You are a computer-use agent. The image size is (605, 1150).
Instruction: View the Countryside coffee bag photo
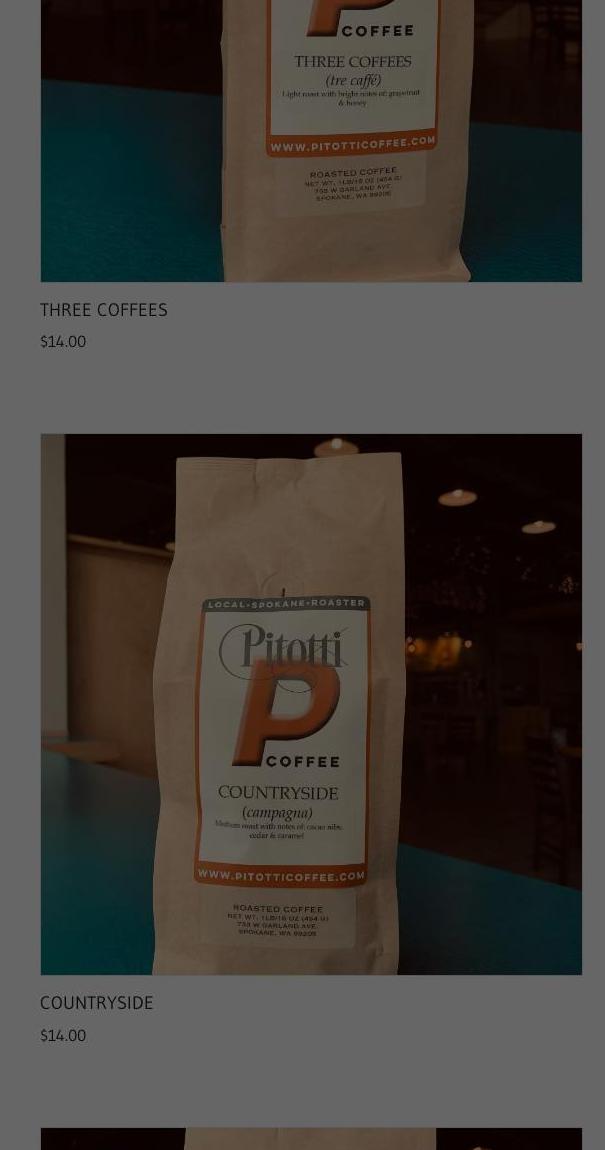tap(310, 703)
